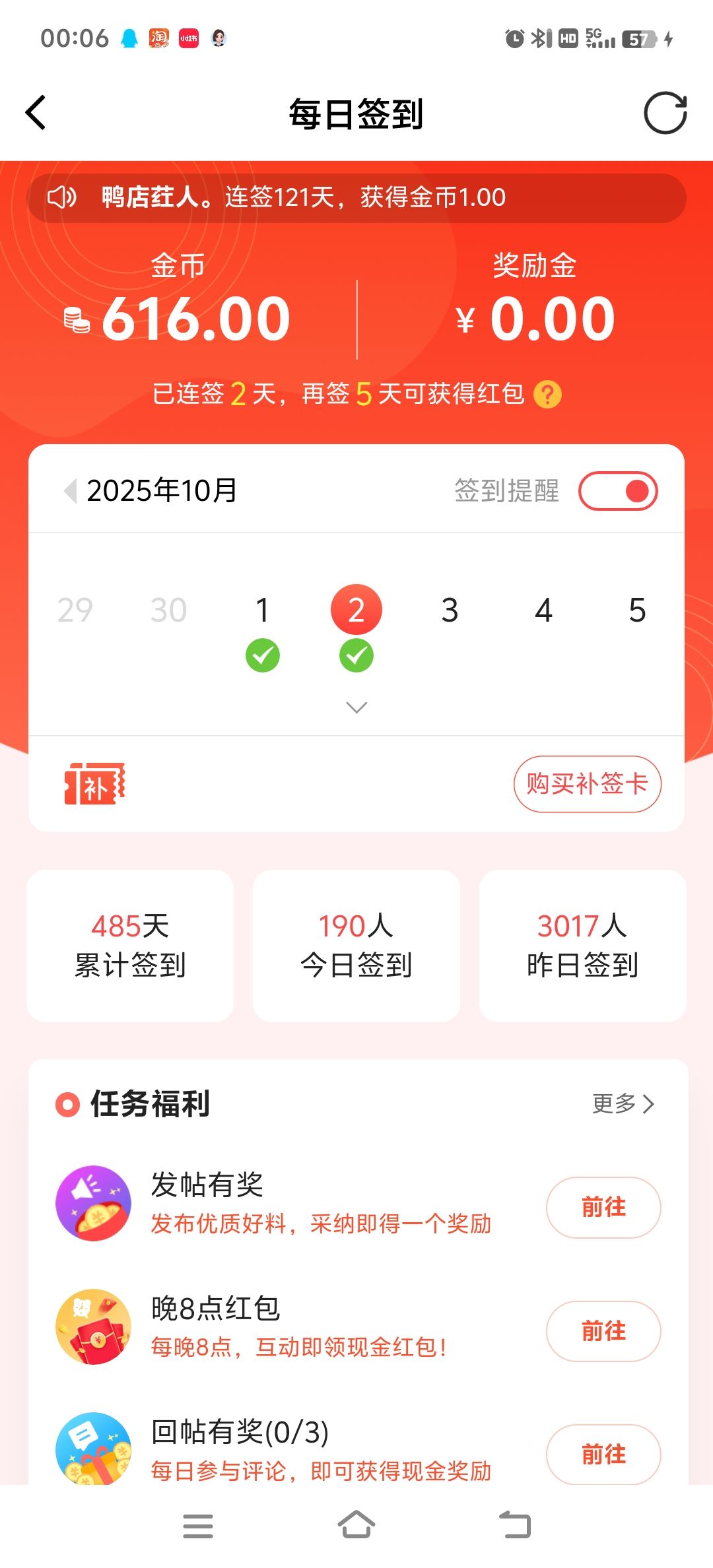Tap 前往 for the 晚8点红包 task
Viewport: 713px width, 1568px height.
603,1331
